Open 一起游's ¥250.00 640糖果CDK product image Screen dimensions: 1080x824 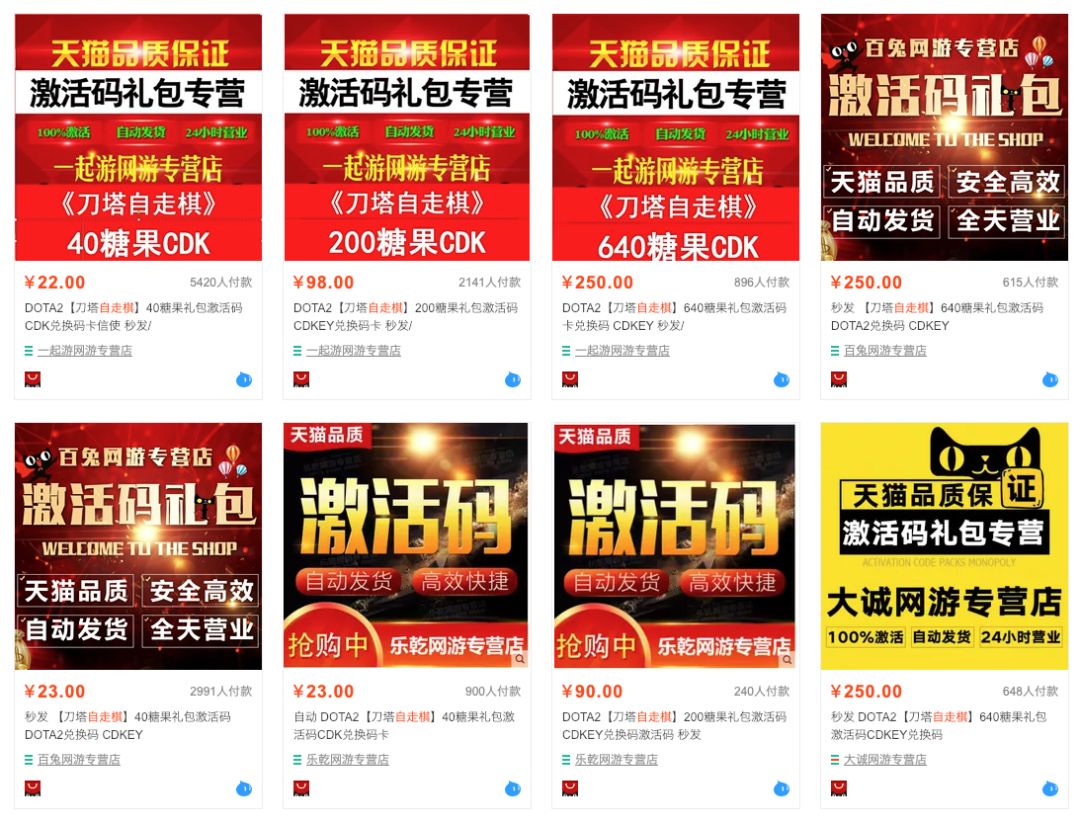(x=675, y=137)
